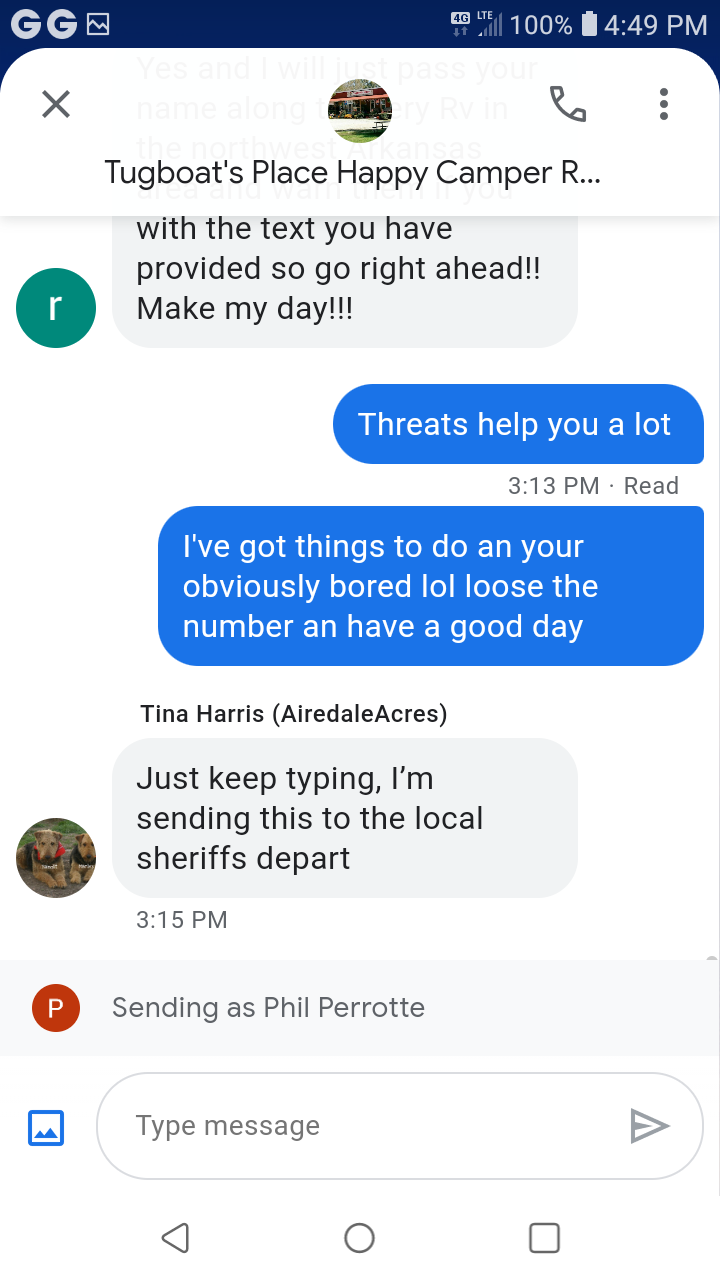
Task: Close the conversation with the X icon
Action: tap(56, 104)
